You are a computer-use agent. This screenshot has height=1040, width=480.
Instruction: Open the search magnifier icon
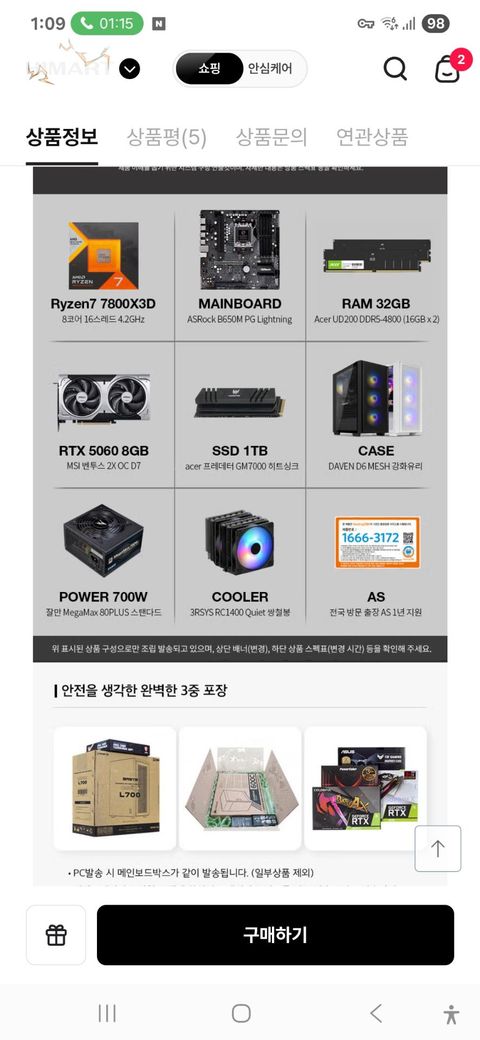pos(395,68)
